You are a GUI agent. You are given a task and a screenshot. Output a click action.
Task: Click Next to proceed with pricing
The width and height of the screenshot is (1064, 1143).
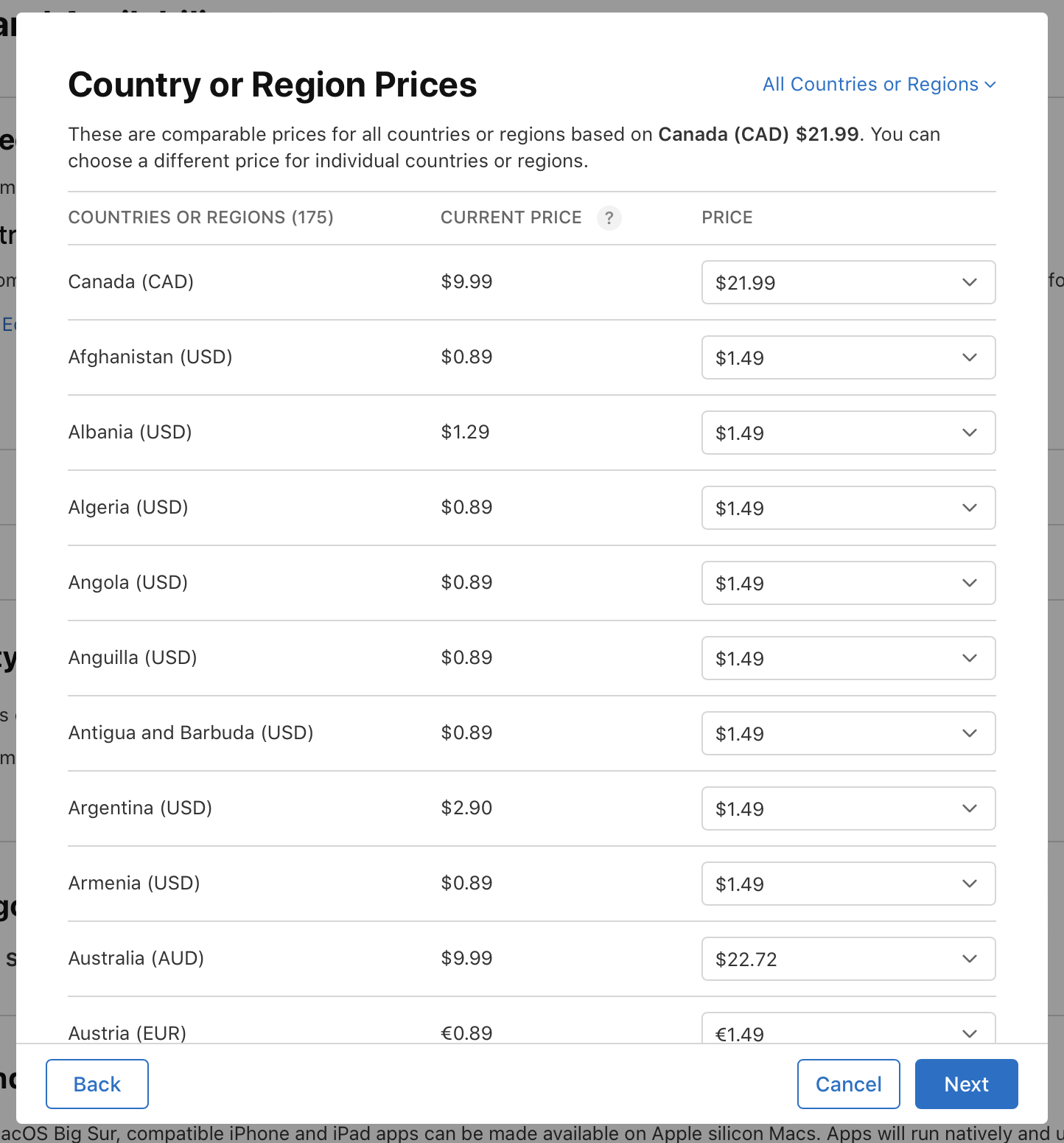click(x=966, y=1084)
